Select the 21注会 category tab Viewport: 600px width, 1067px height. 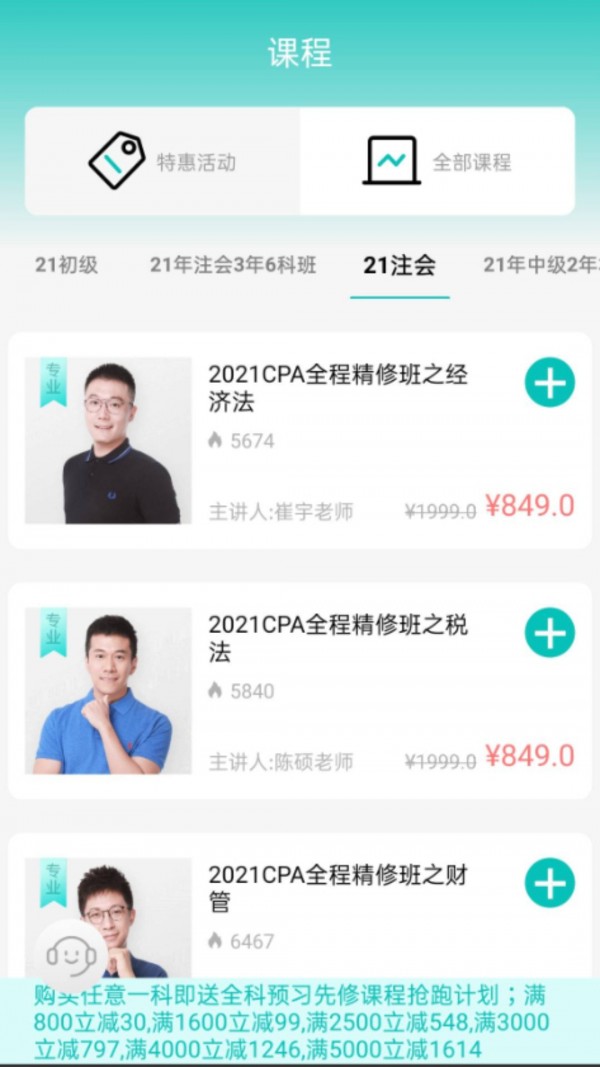tap(399, 265)
